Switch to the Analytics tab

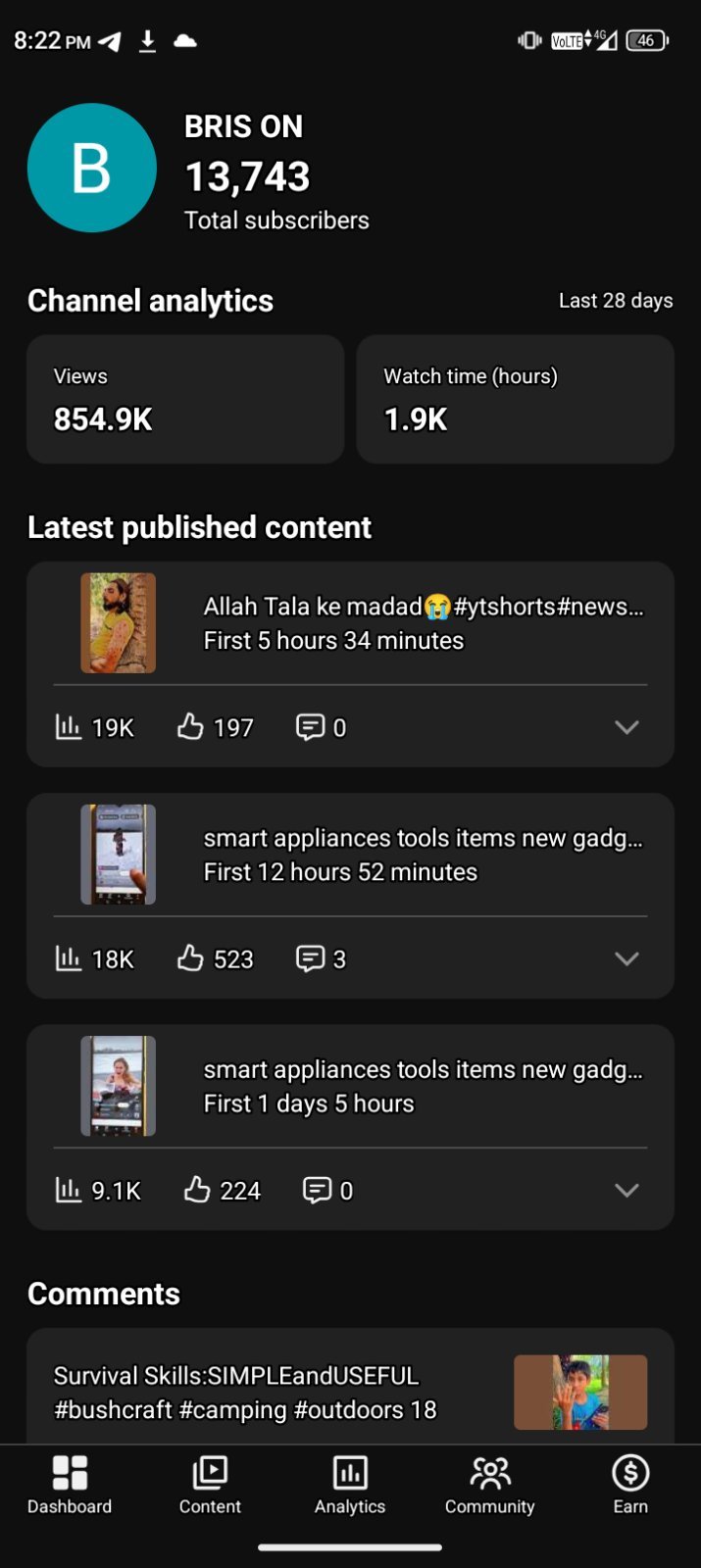click(350, 1485)
